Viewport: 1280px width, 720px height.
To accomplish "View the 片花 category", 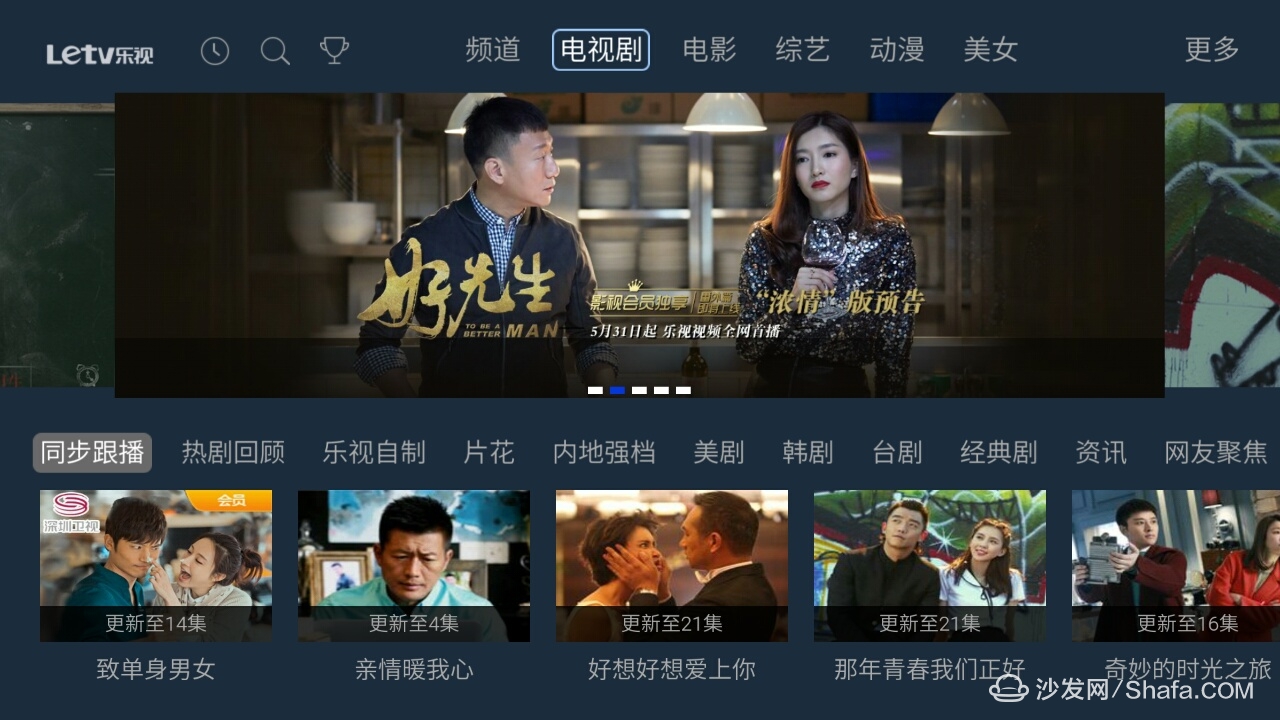I will pos(489,453).
